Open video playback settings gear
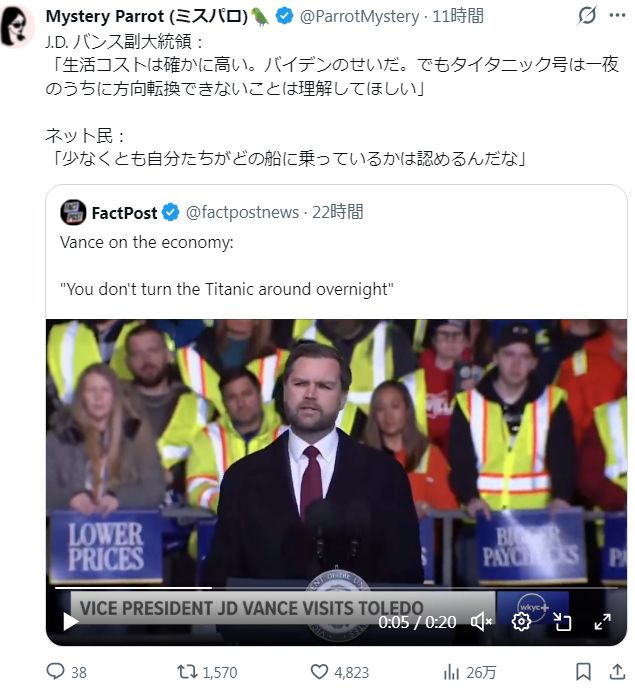This screenshot has height=693, width=635. [521, 621]
